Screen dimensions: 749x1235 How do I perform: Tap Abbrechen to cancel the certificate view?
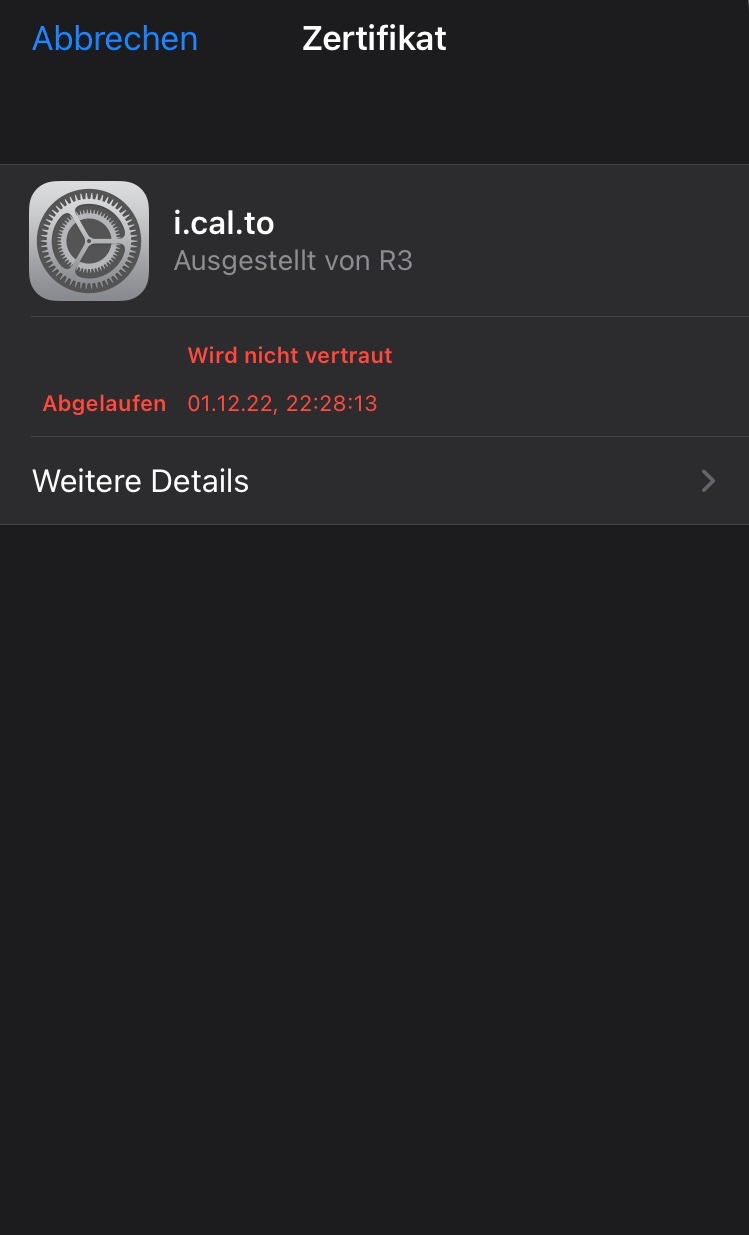point(115,39)
